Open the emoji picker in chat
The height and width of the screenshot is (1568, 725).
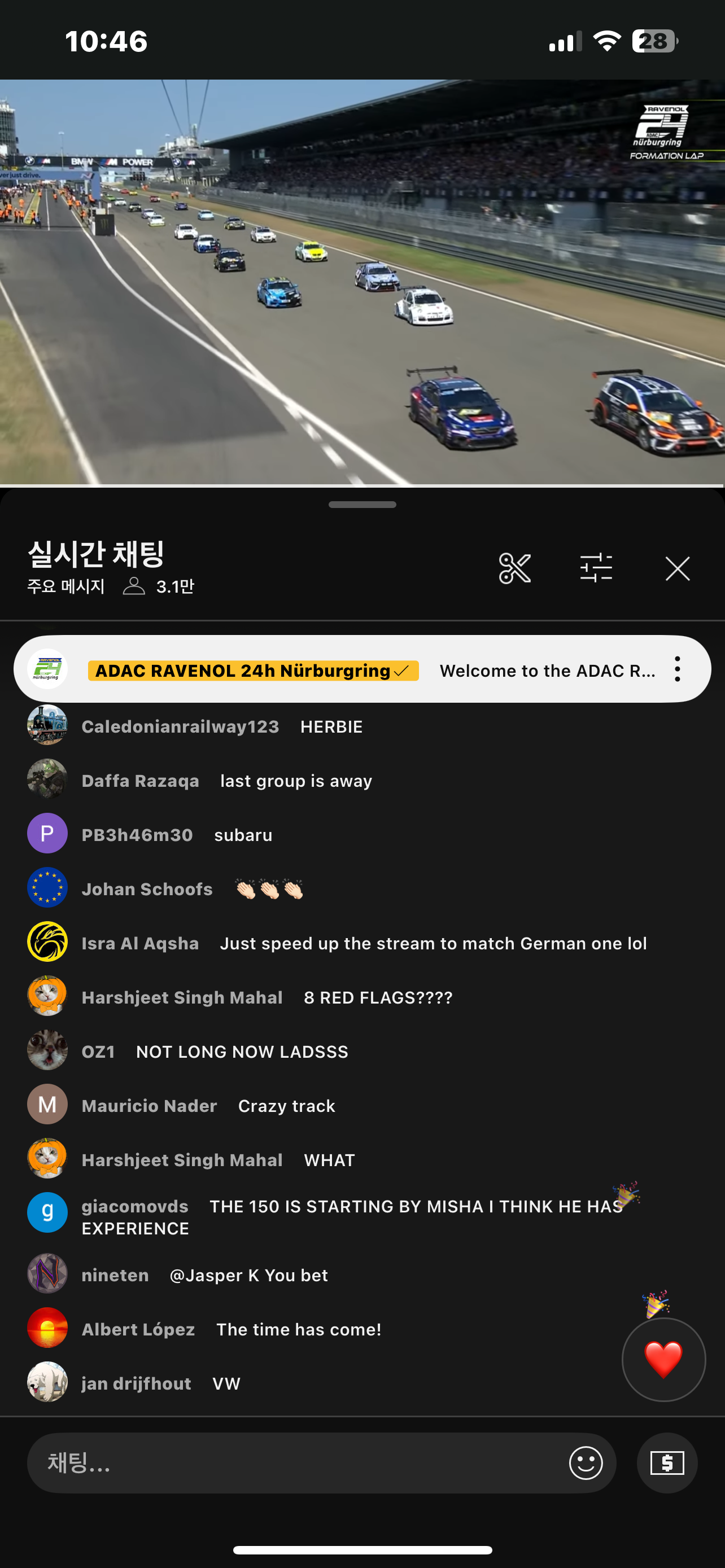point(586,1462)
